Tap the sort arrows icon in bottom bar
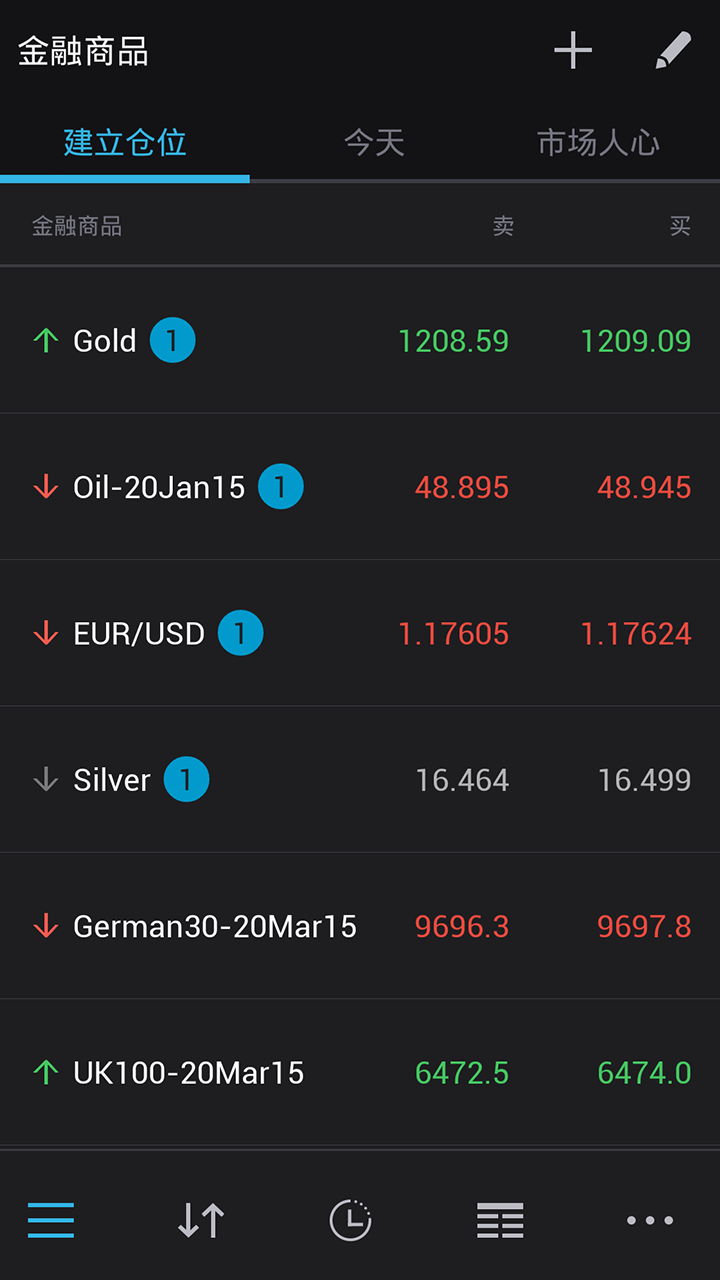 (x=199, y=1220)
